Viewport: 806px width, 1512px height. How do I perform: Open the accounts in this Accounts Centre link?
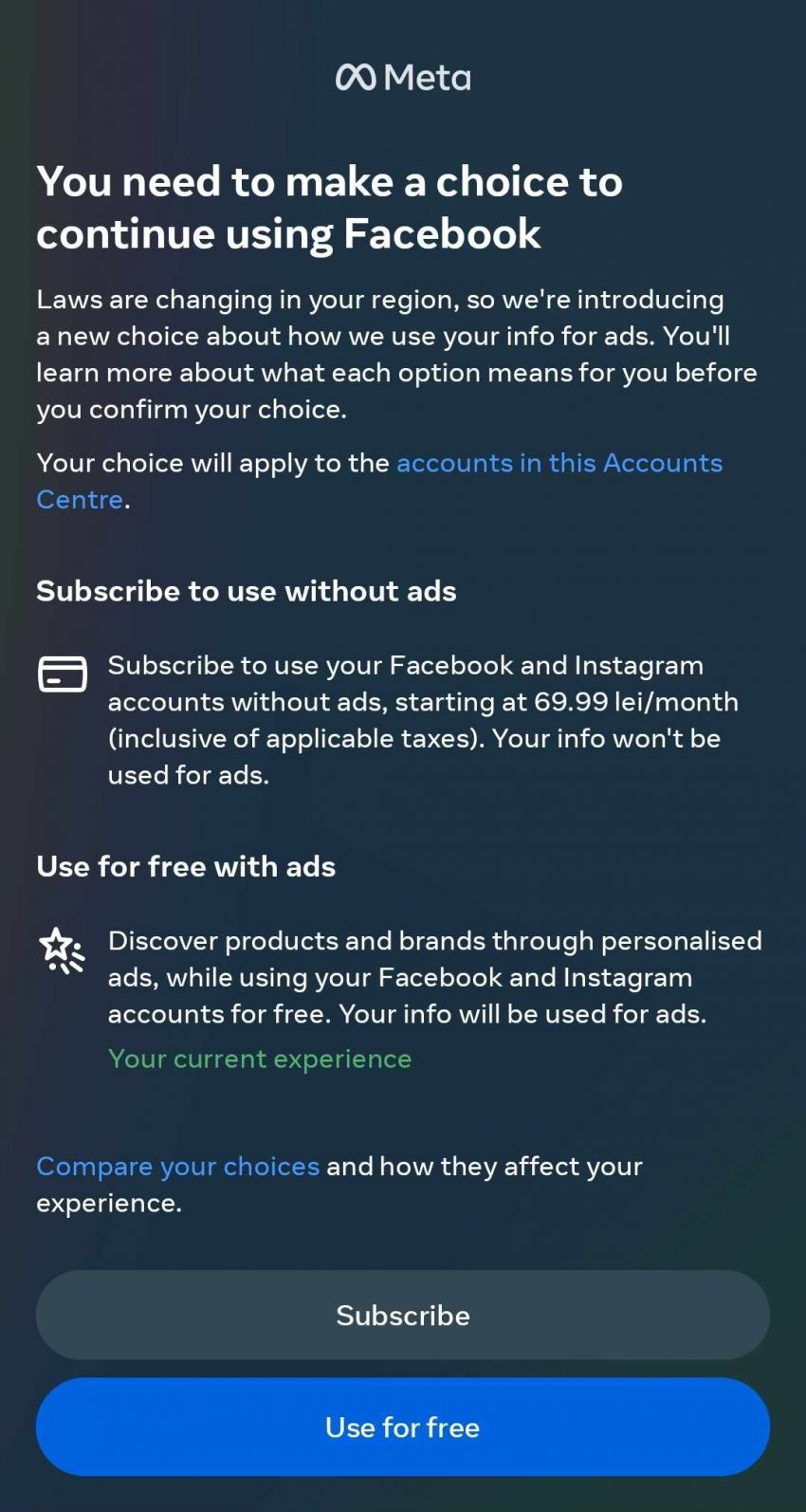pos(559,463)
